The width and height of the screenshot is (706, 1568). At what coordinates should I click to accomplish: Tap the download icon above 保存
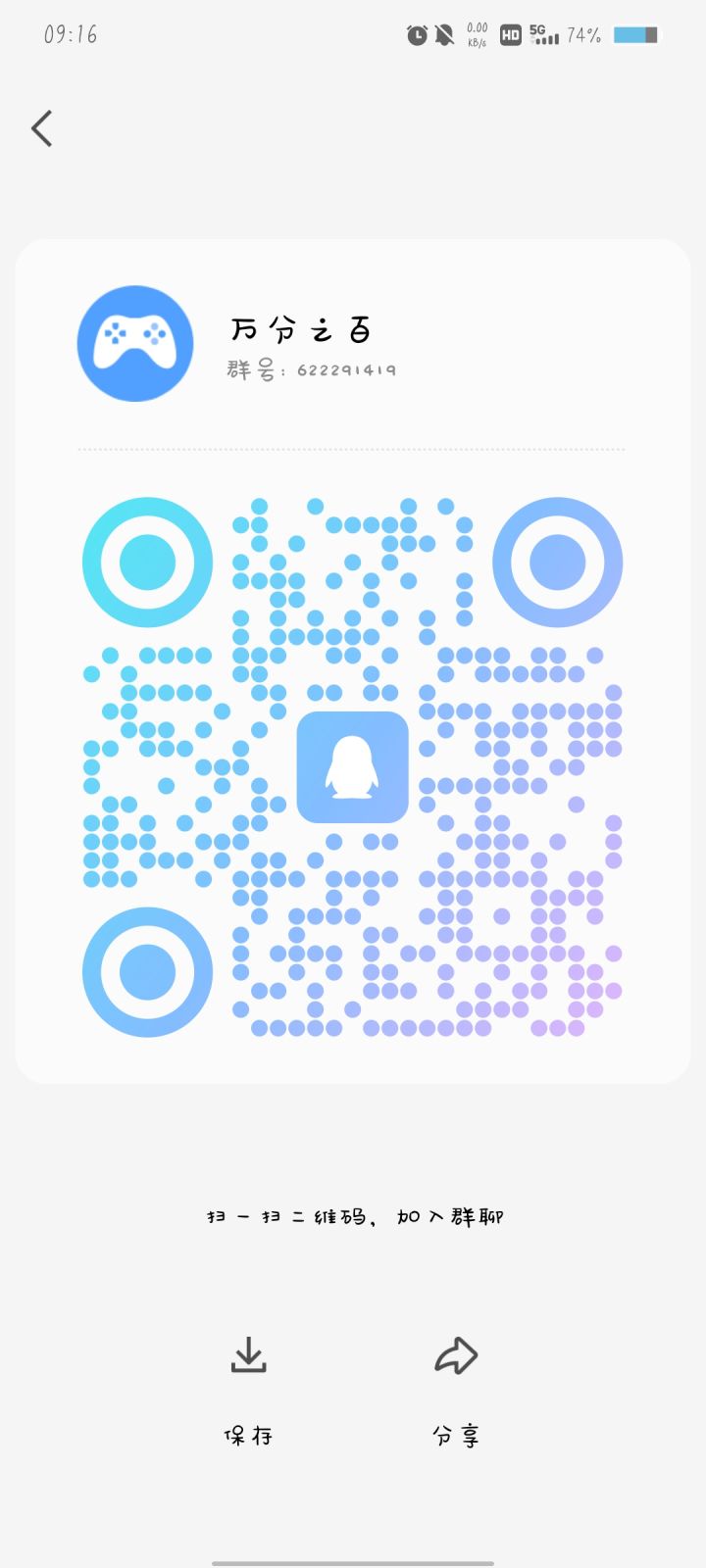pyautogui.click(x=248, y=1357)
